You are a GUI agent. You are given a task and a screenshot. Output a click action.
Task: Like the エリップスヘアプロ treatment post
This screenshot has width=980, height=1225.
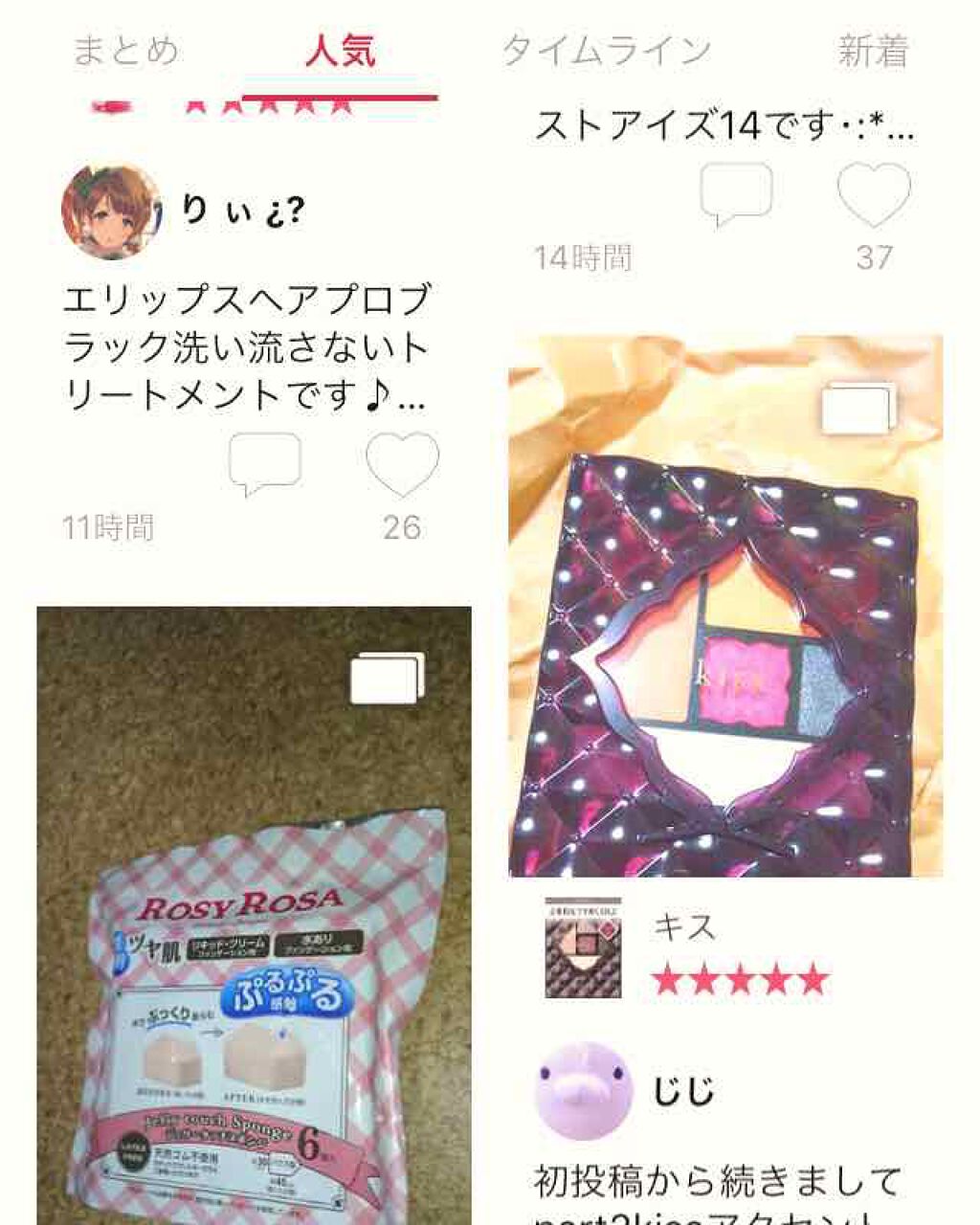402,463
